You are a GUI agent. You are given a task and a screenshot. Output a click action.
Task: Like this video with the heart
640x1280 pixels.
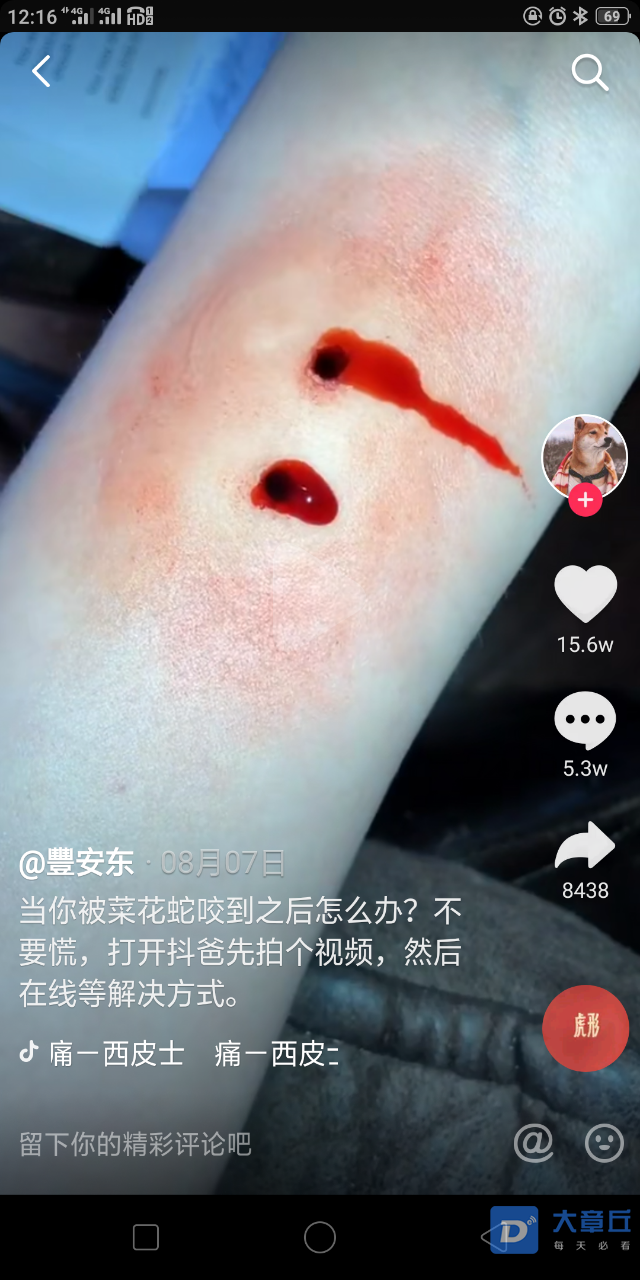click(x=585, y=594)
